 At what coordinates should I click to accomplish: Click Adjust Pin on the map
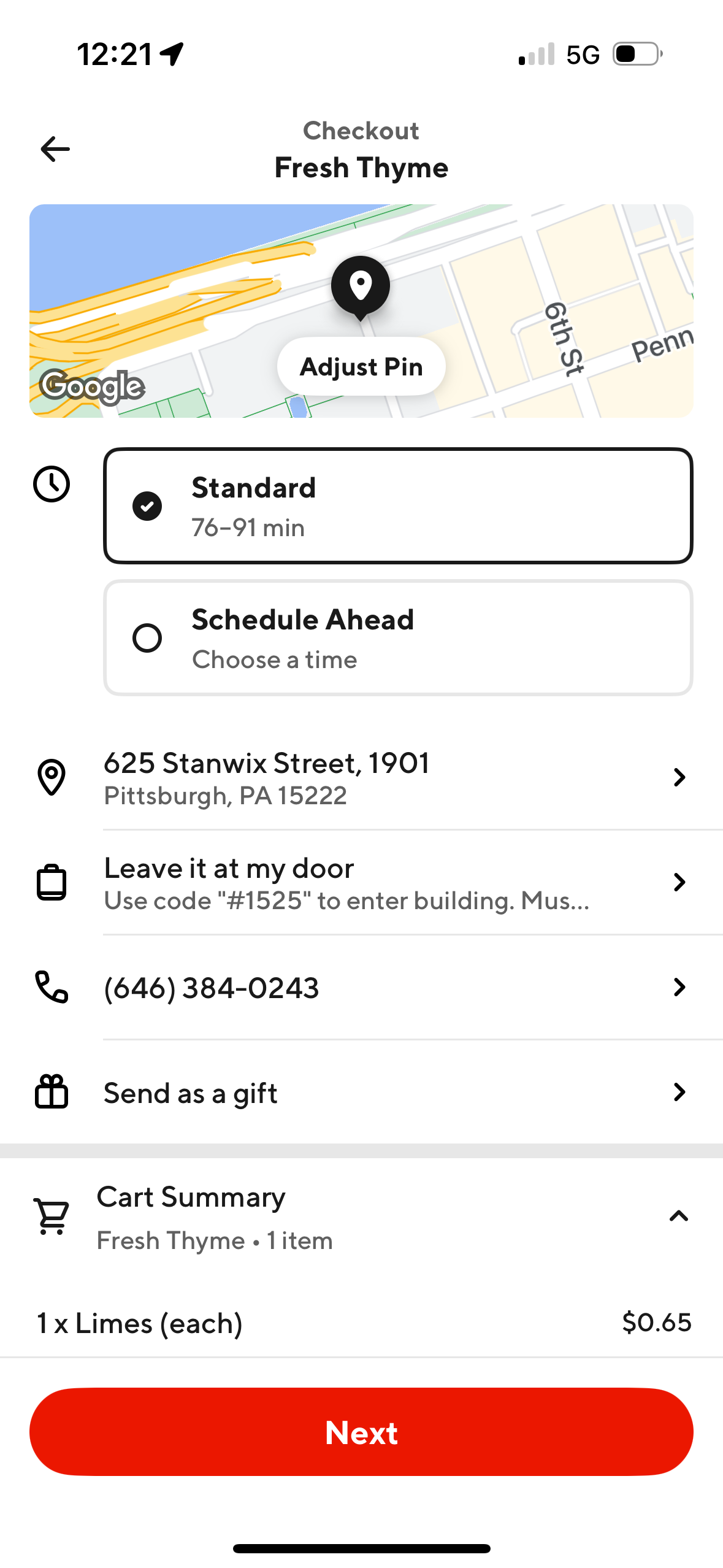coord(361,366)
